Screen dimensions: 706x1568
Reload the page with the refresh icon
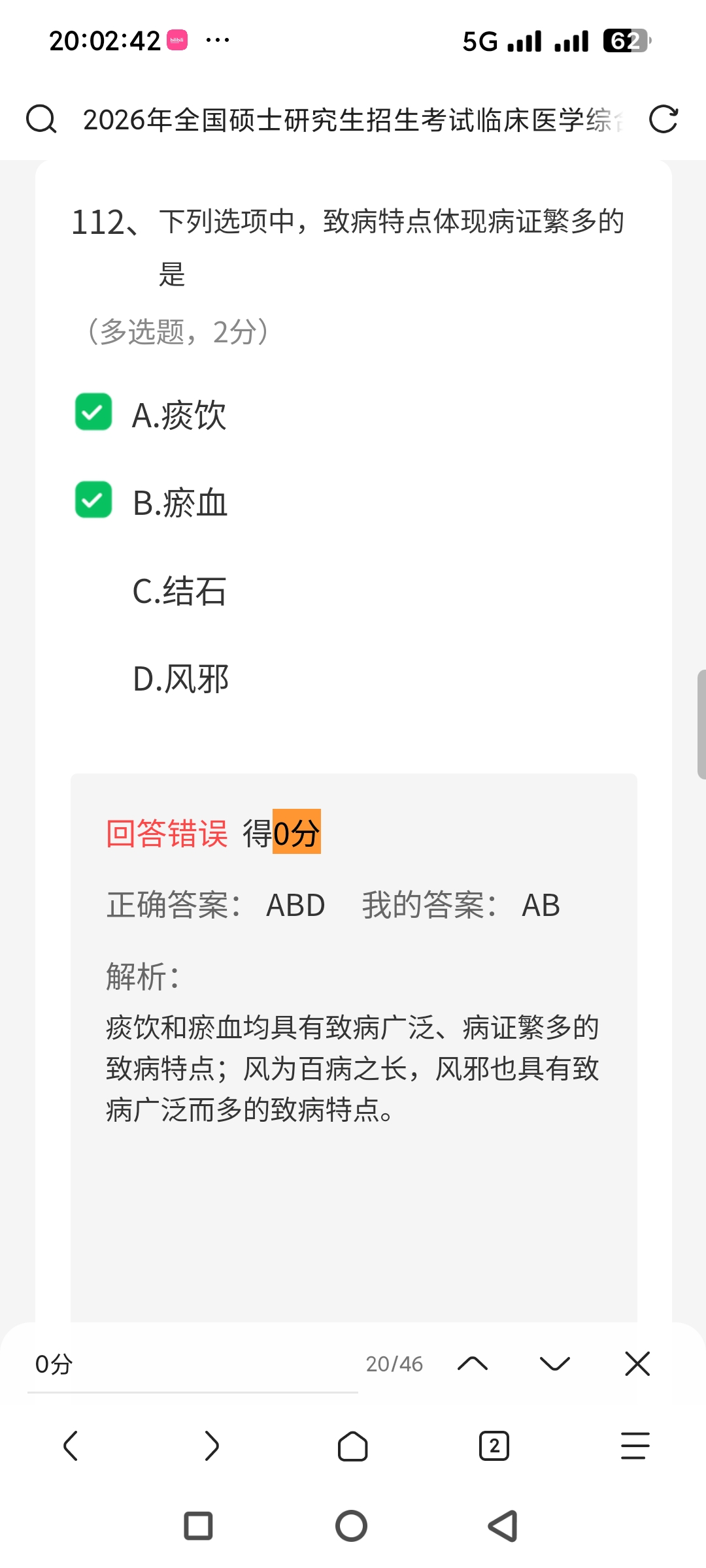click(664, 120)
